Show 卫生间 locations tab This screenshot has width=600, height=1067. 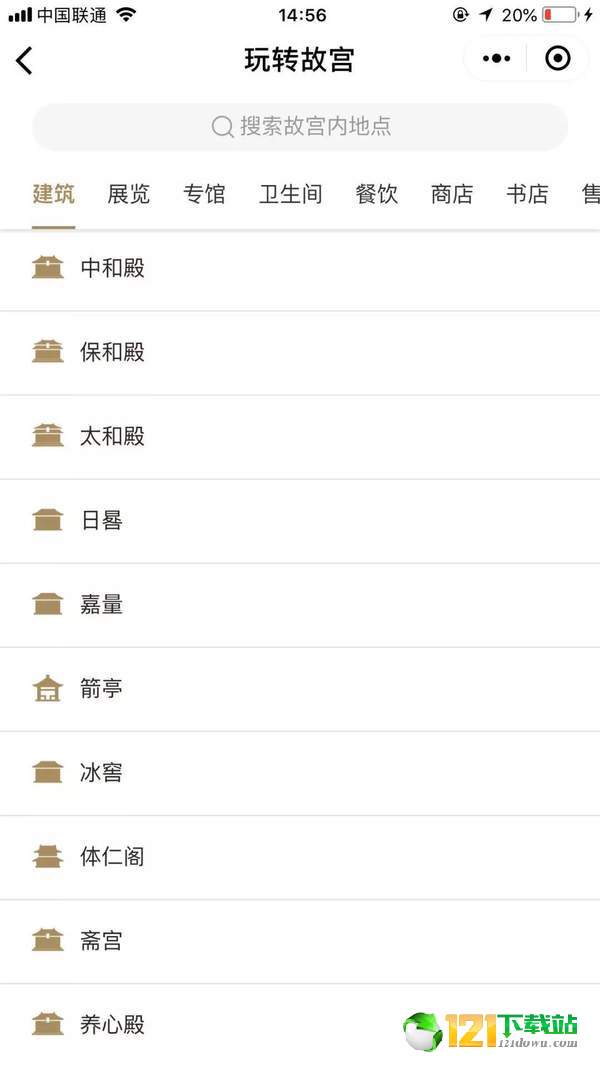click(x=290, y=194)
